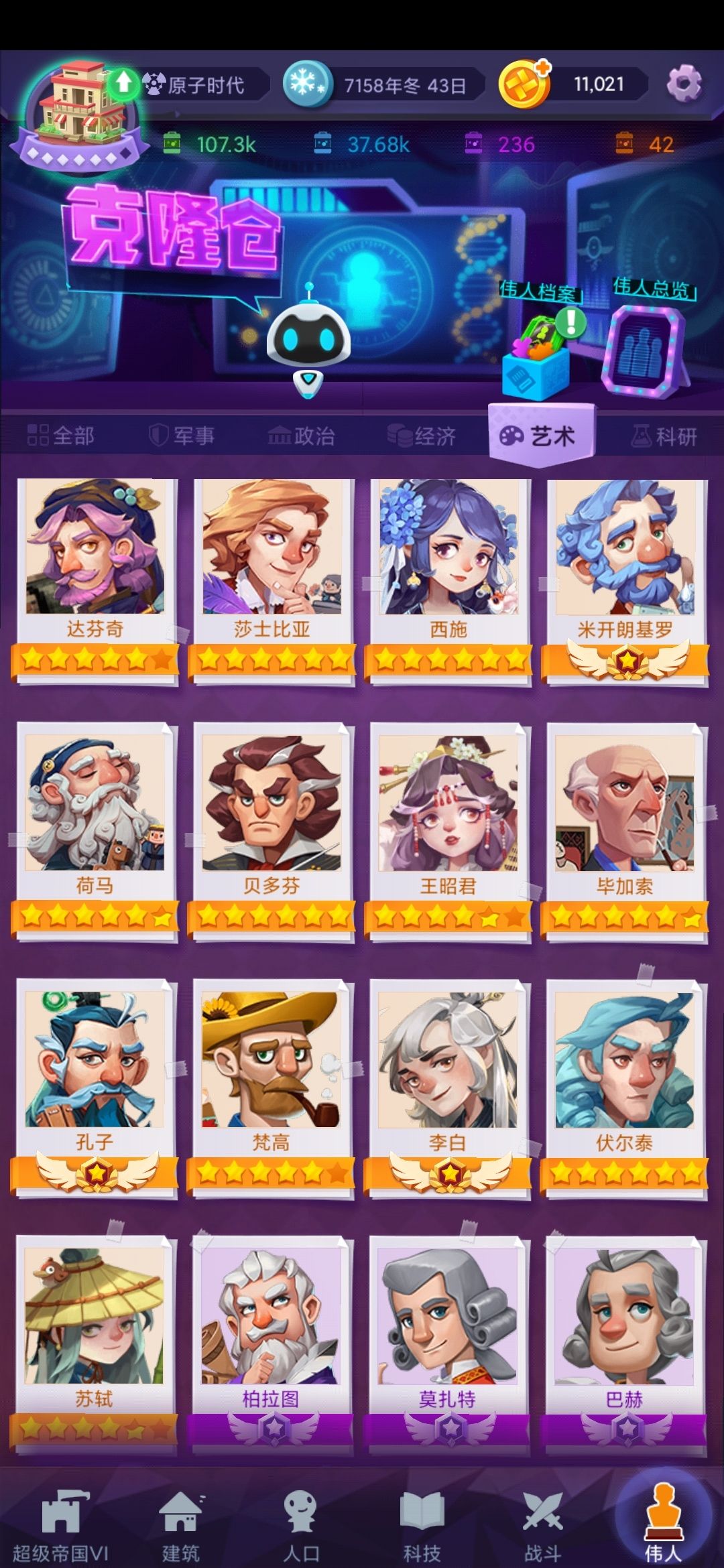Open the settings gear
This screenshot has height=1568, width=724.
684,83
